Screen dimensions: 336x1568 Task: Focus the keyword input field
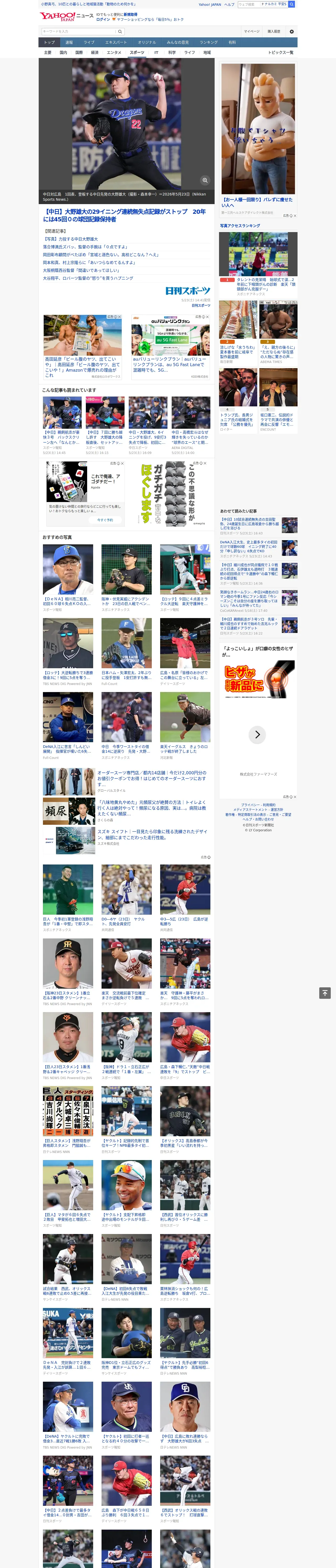coord(79,31)
